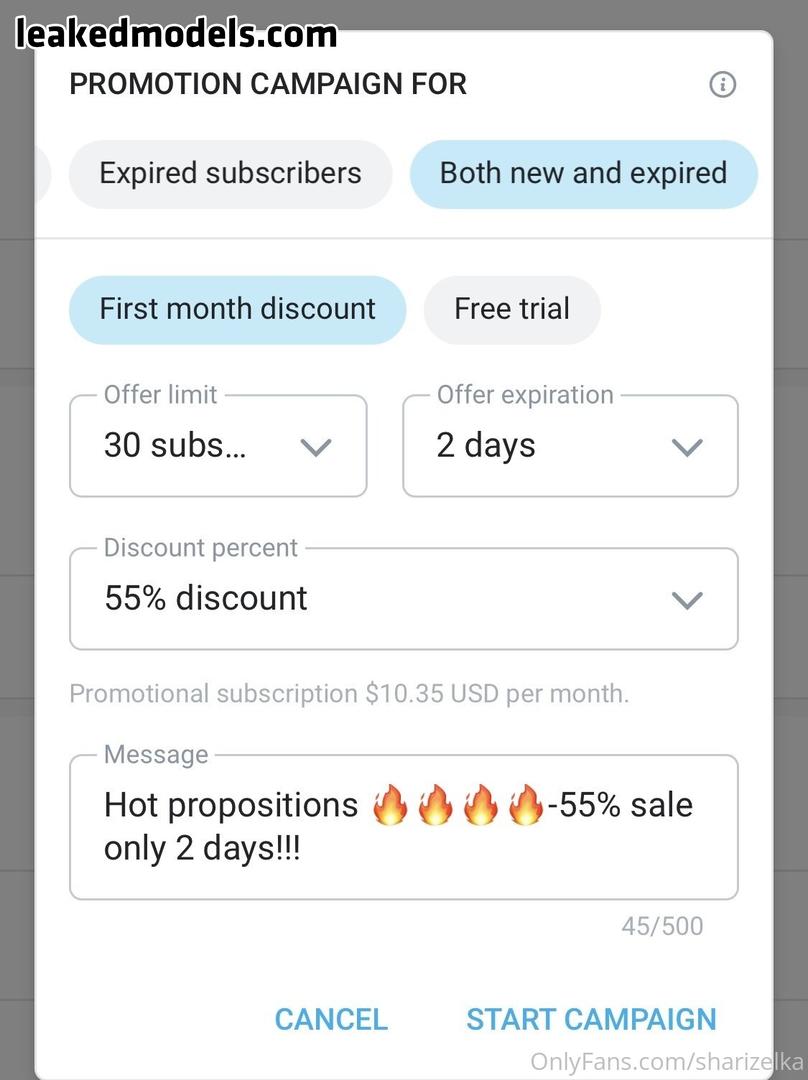Choose Both new and expired chip

583,173
